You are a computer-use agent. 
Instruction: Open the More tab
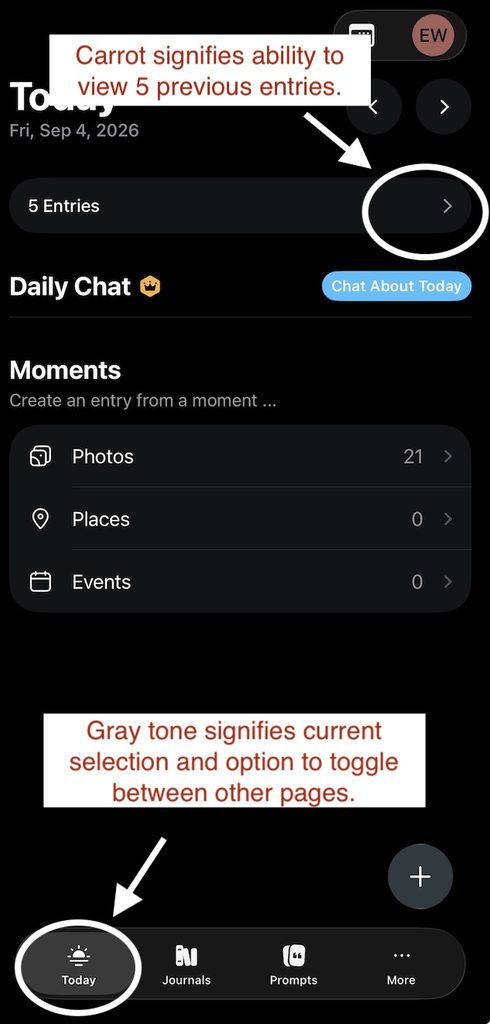(x=400, y=966)
